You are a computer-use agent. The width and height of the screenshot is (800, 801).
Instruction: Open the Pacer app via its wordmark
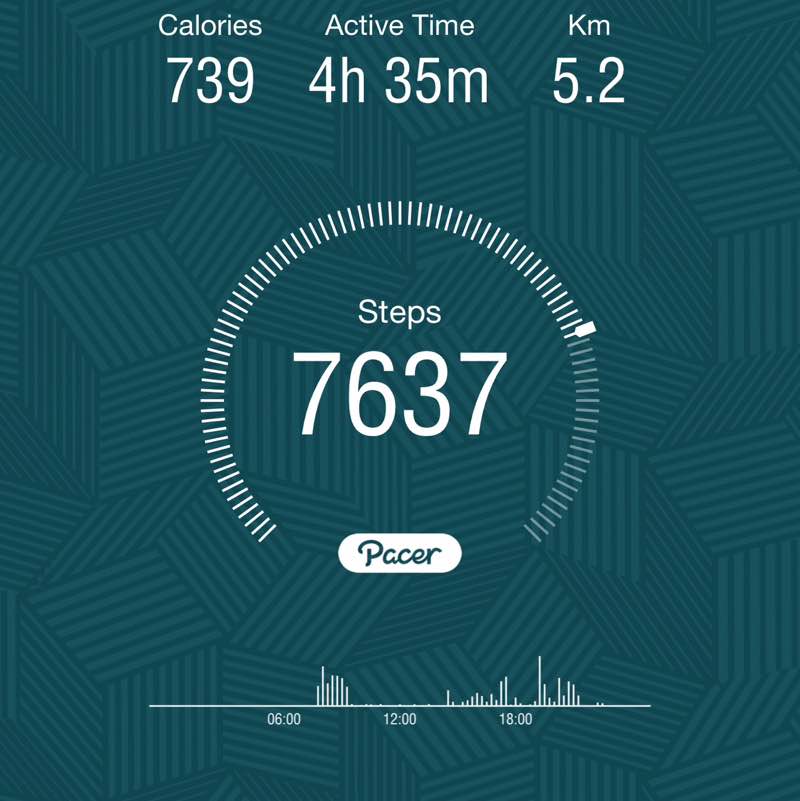tap(400, 551)
